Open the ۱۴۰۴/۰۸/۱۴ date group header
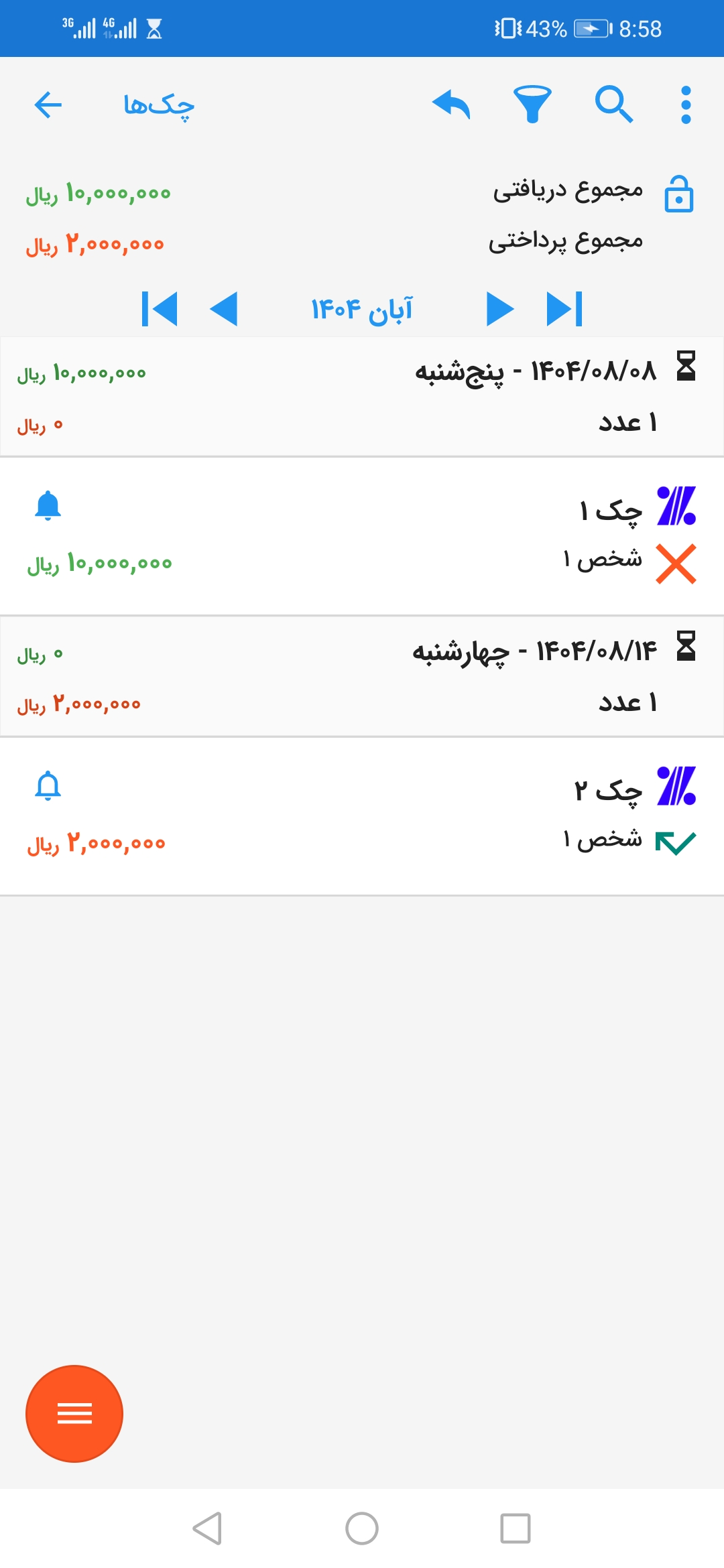724x1568 pixels. click(x=362, y=677)
